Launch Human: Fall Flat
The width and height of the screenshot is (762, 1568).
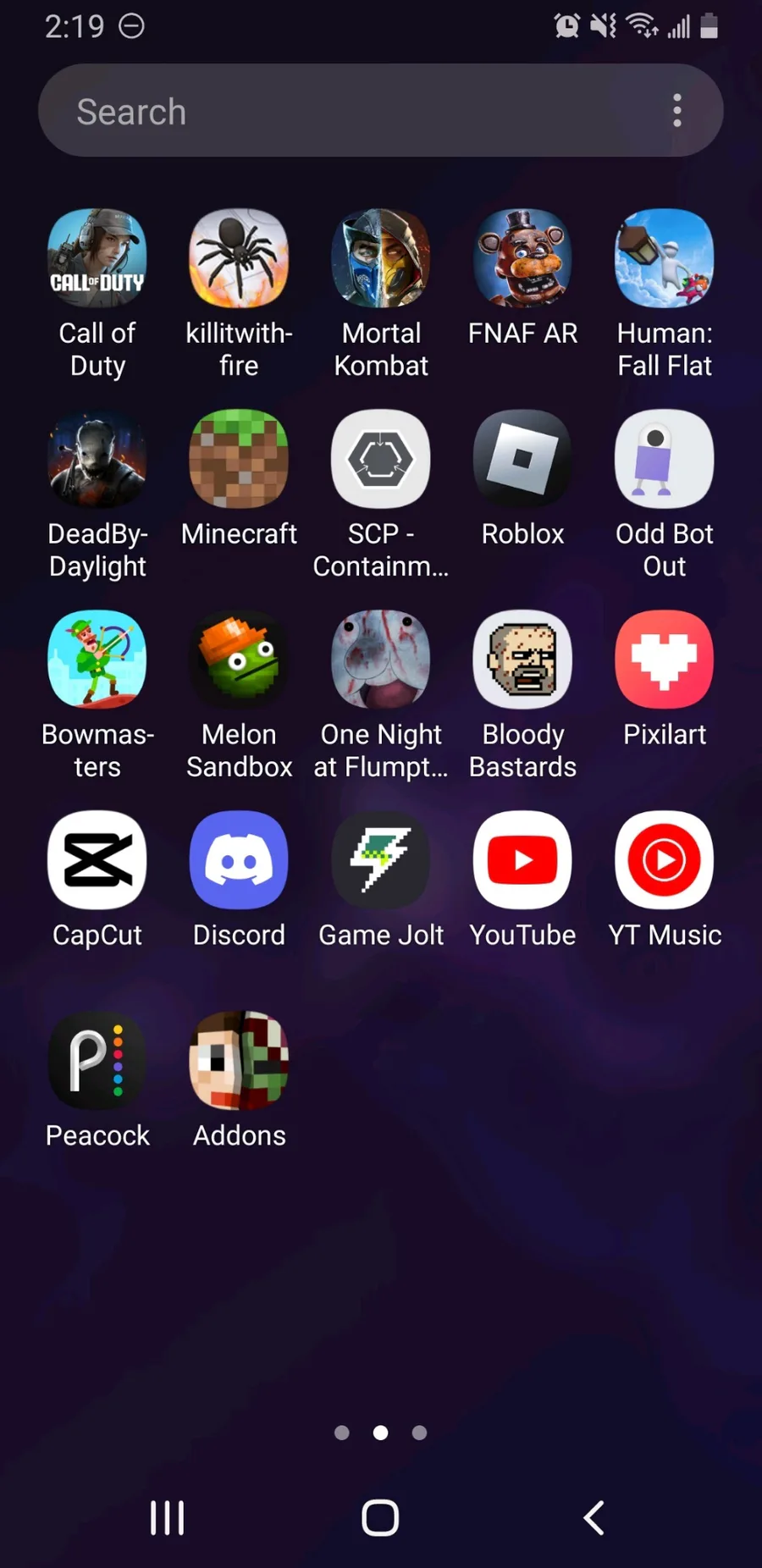[x=665, y=258]
